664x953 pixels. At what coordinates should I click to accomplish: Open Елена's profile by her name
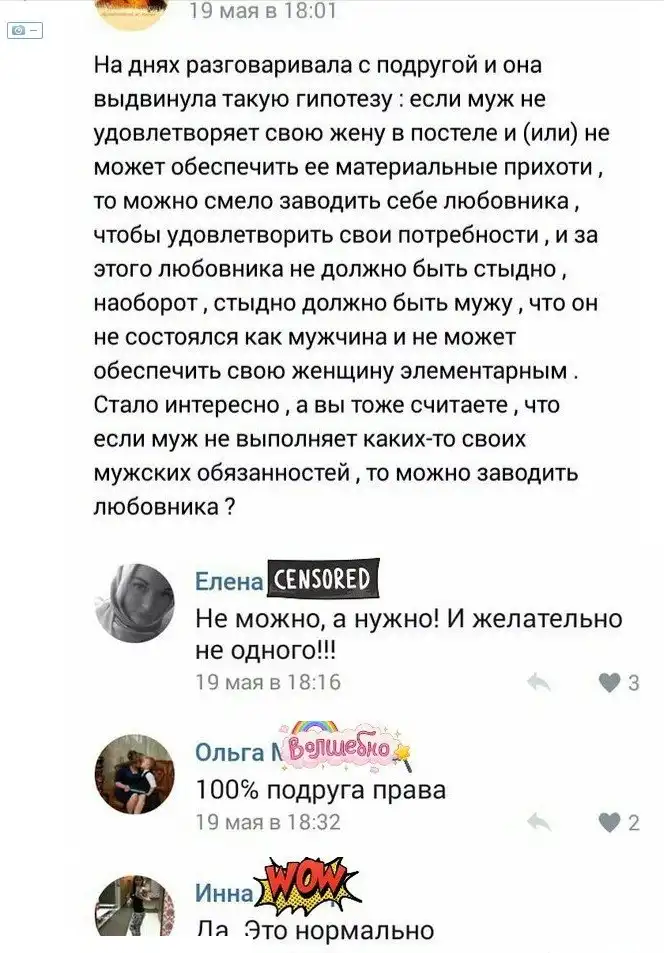pos(228,582)
